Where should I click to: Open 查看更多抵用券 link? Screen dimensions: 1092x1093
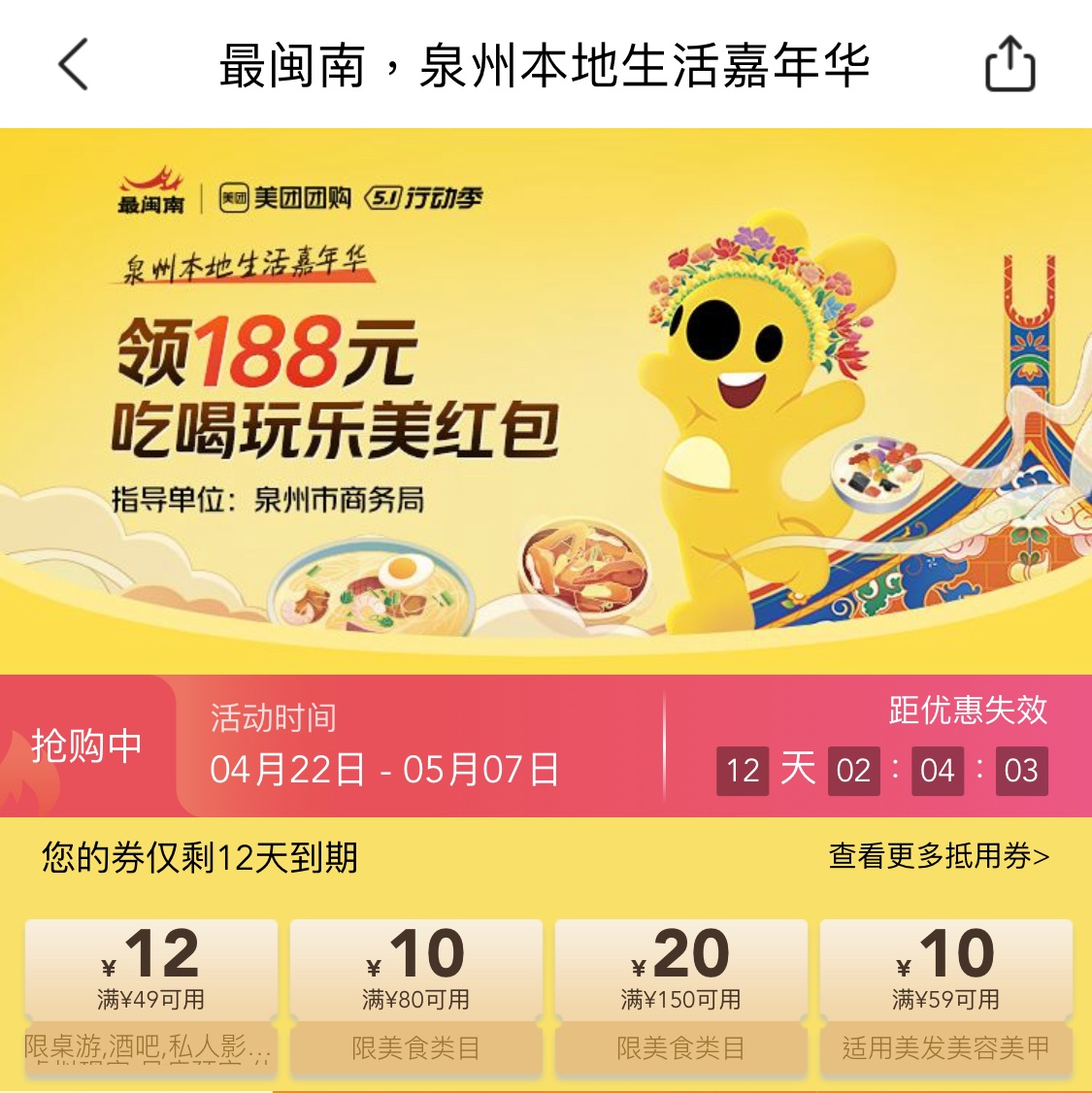coord(938,856)
